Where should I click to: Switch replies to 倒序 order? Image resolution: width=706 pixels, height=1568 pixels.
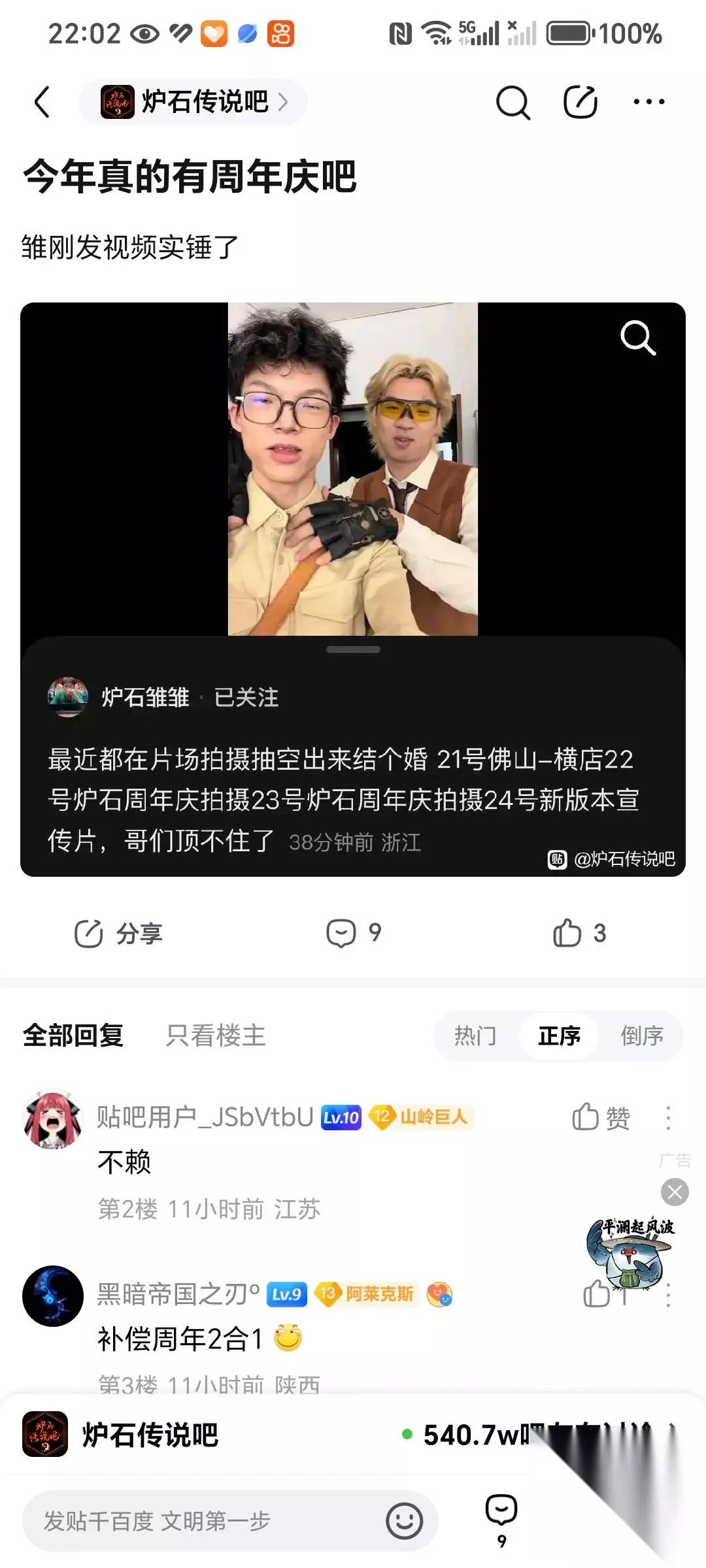642,1036
